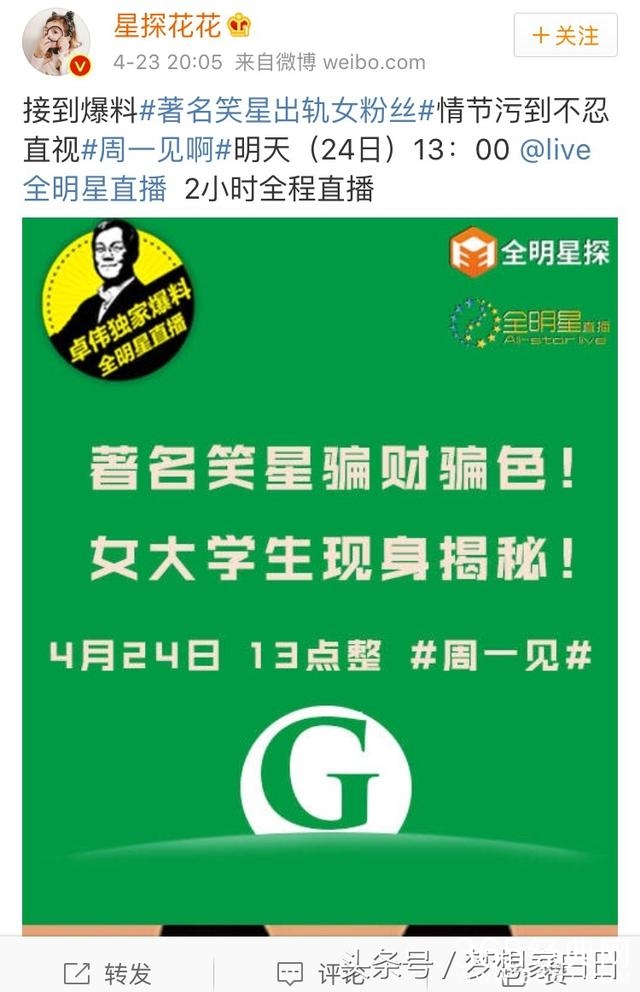The height and width of the screenshot is (992, 640).
Task: Open 星探花花's profile avatar
Action: (56, 42)
